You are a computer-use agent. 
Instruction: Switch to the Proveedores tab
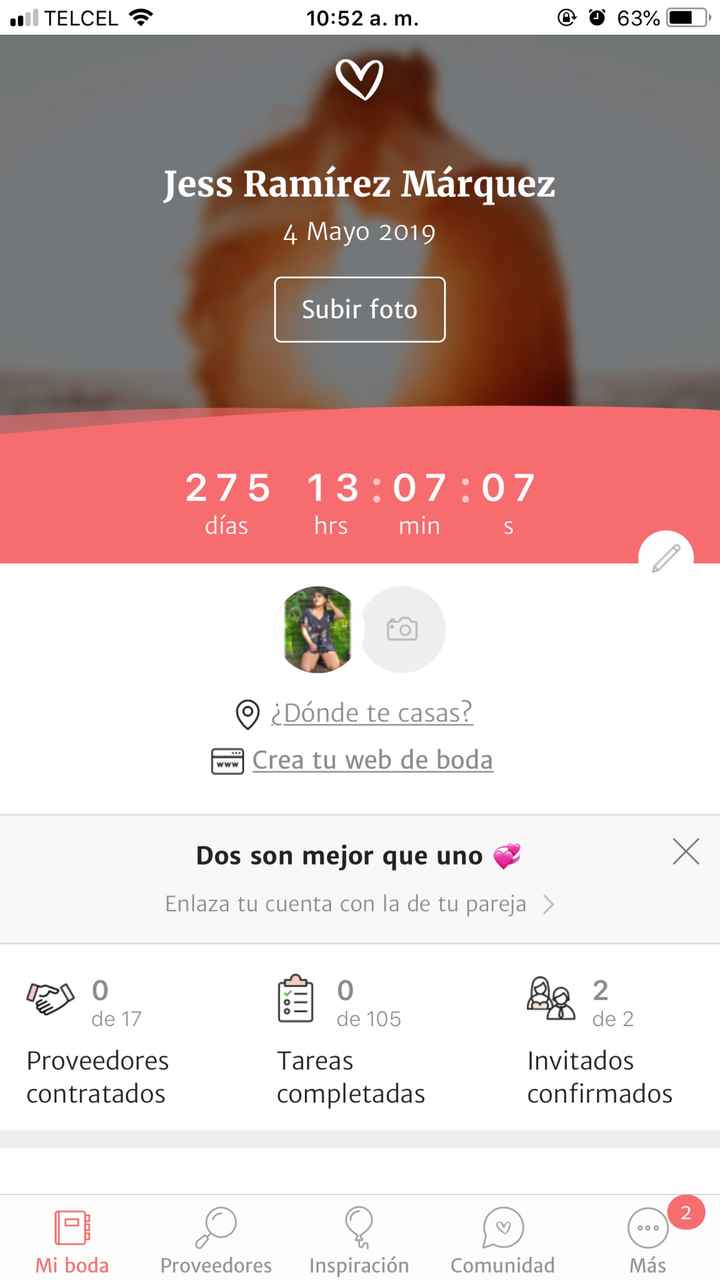(x=216, y=1240)
